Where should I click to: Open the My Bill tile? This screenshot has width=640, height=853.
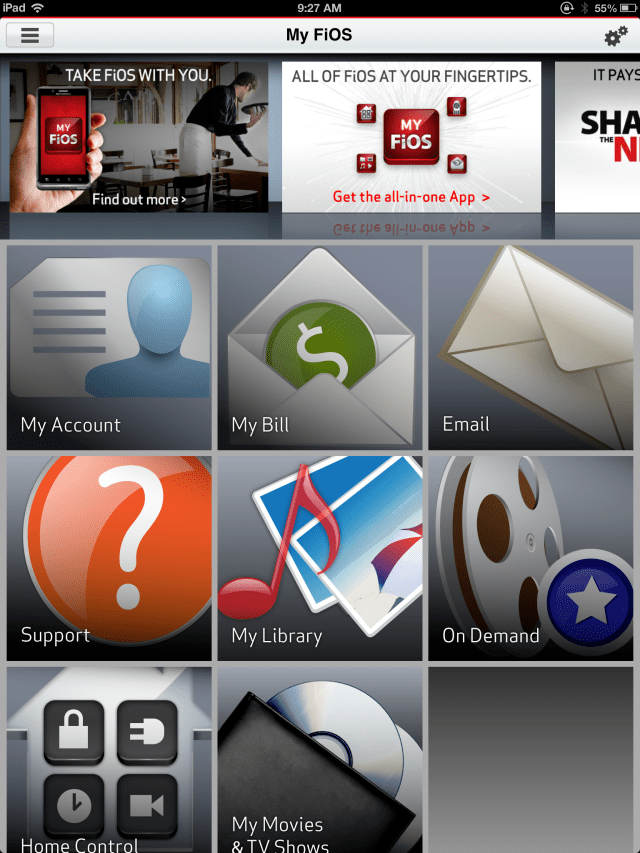320,348
